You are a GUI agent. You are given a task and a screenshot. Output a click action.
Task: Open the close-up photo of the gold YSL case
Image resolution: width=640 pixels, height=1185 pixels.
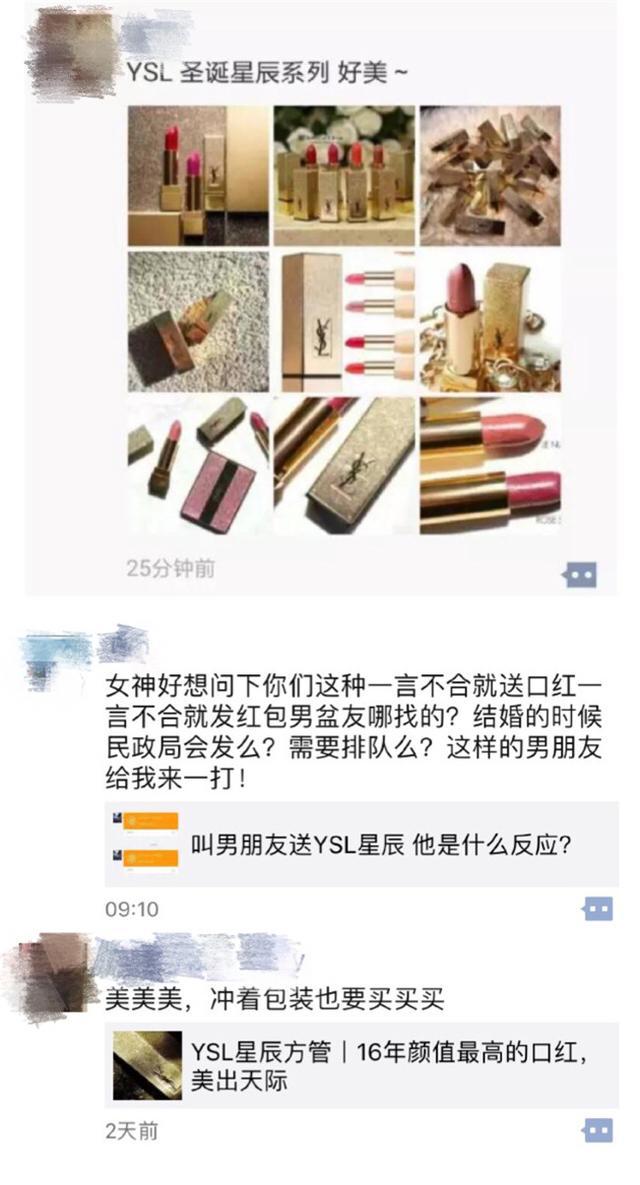[x=345, y=466]
